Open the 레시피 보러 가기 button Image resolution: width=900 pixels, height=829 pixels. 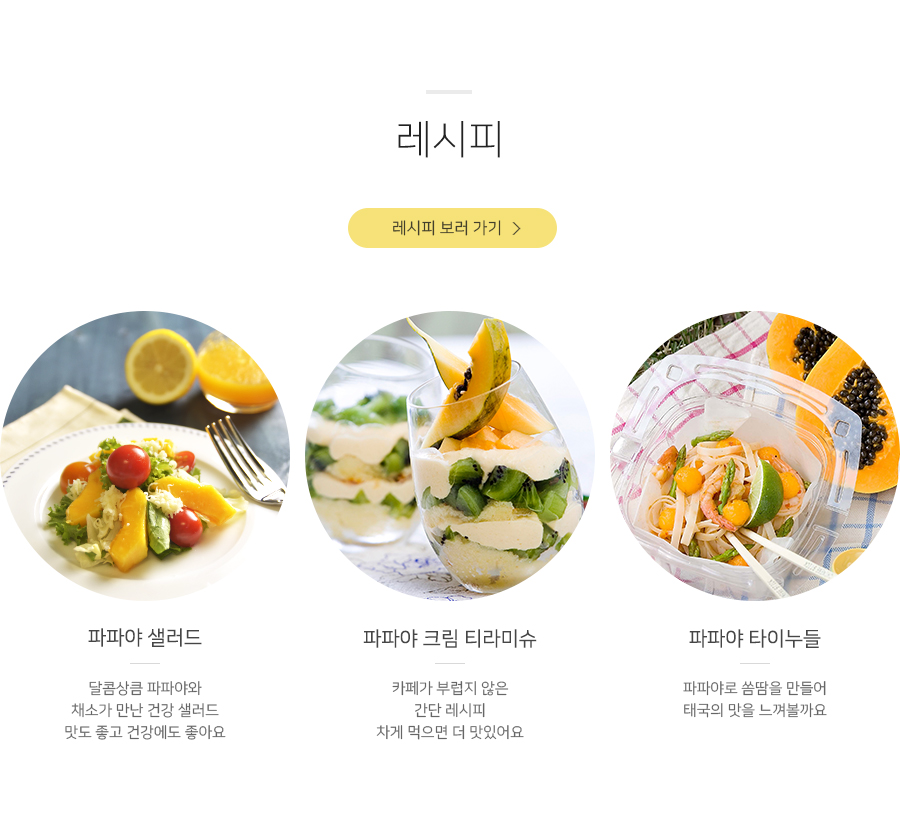[452, 228]
